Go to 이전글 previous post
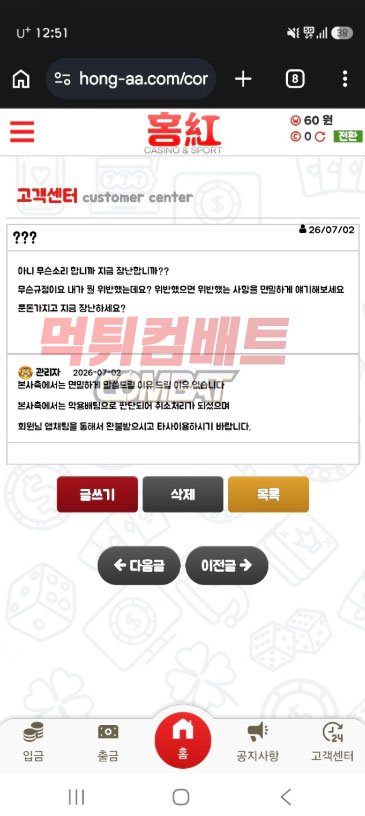The image size is (365, 816). pyautogui.click(x=226, y=565)
